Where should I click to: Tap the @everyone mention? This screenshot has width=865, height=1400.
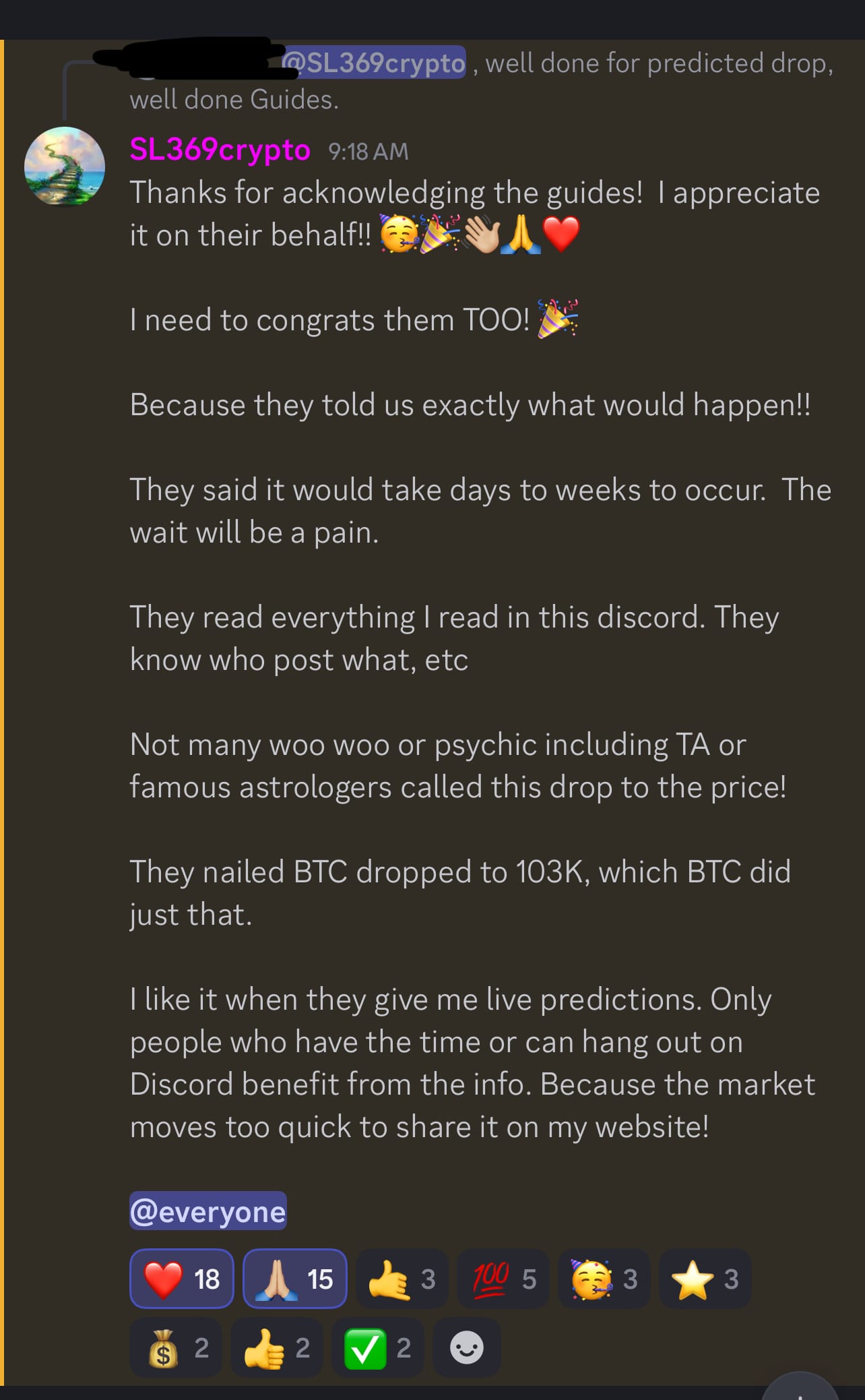tap(207, 1211)
